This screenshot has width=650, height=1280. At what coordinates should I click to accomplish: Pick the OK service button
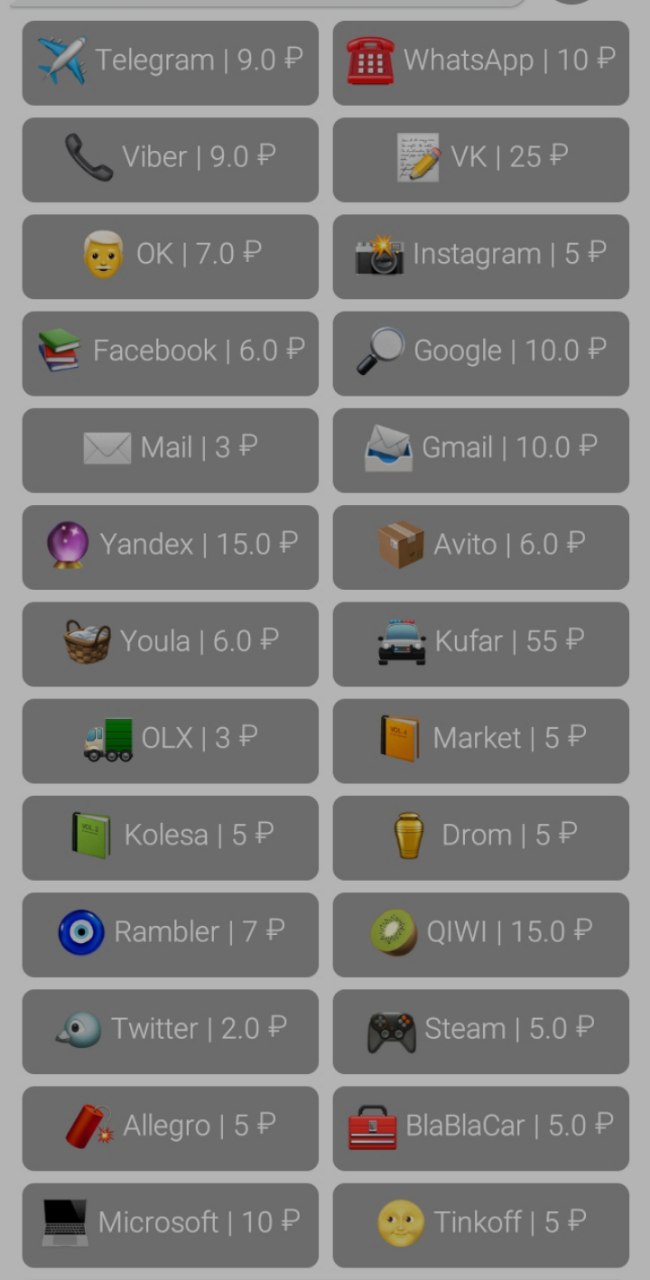170,256
